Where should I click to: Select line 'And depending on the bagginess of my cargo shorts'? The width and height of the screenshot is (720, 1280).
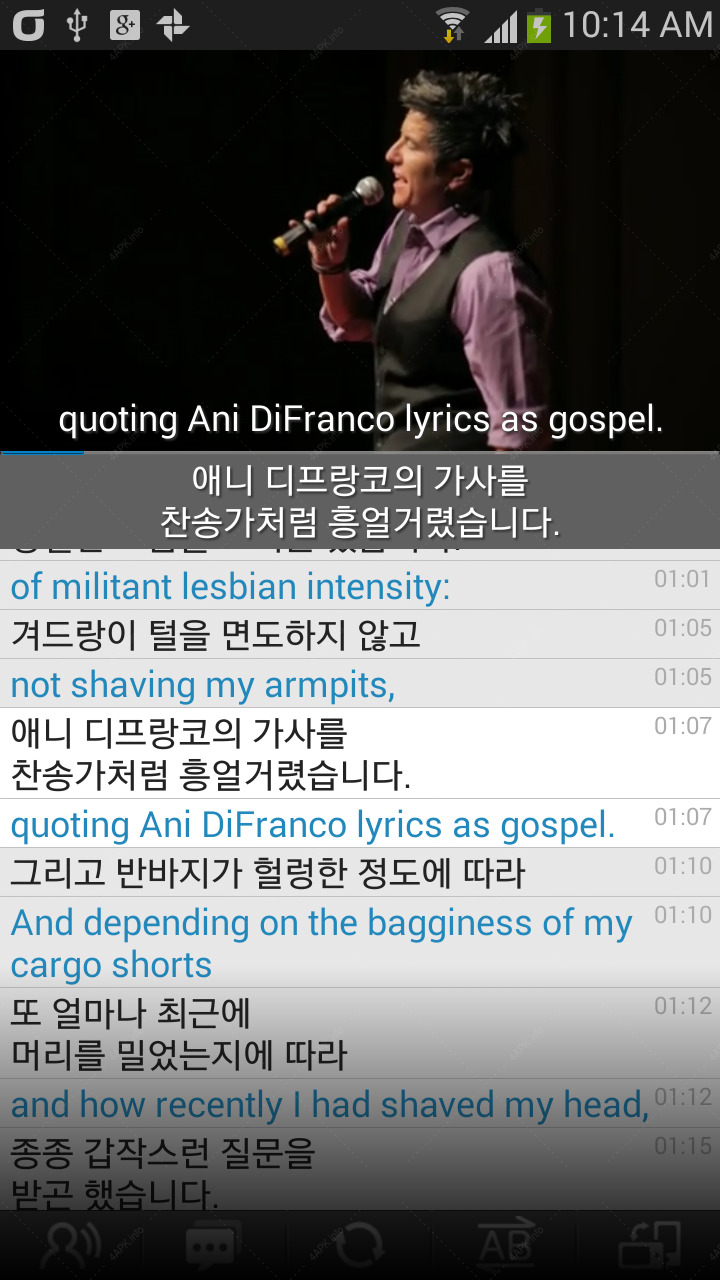coord(360,943)
